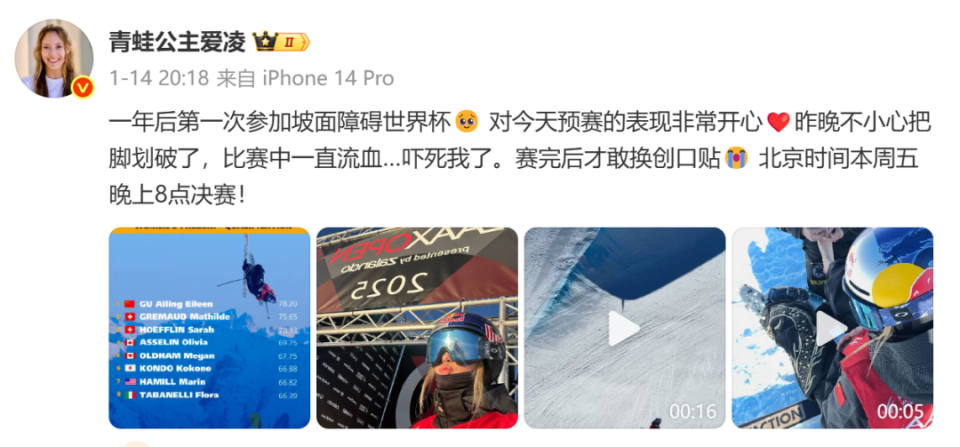This screenshot has height=447, width=960.
Task: Play the 00:16 halfpipe video
Action: point(625,328)
